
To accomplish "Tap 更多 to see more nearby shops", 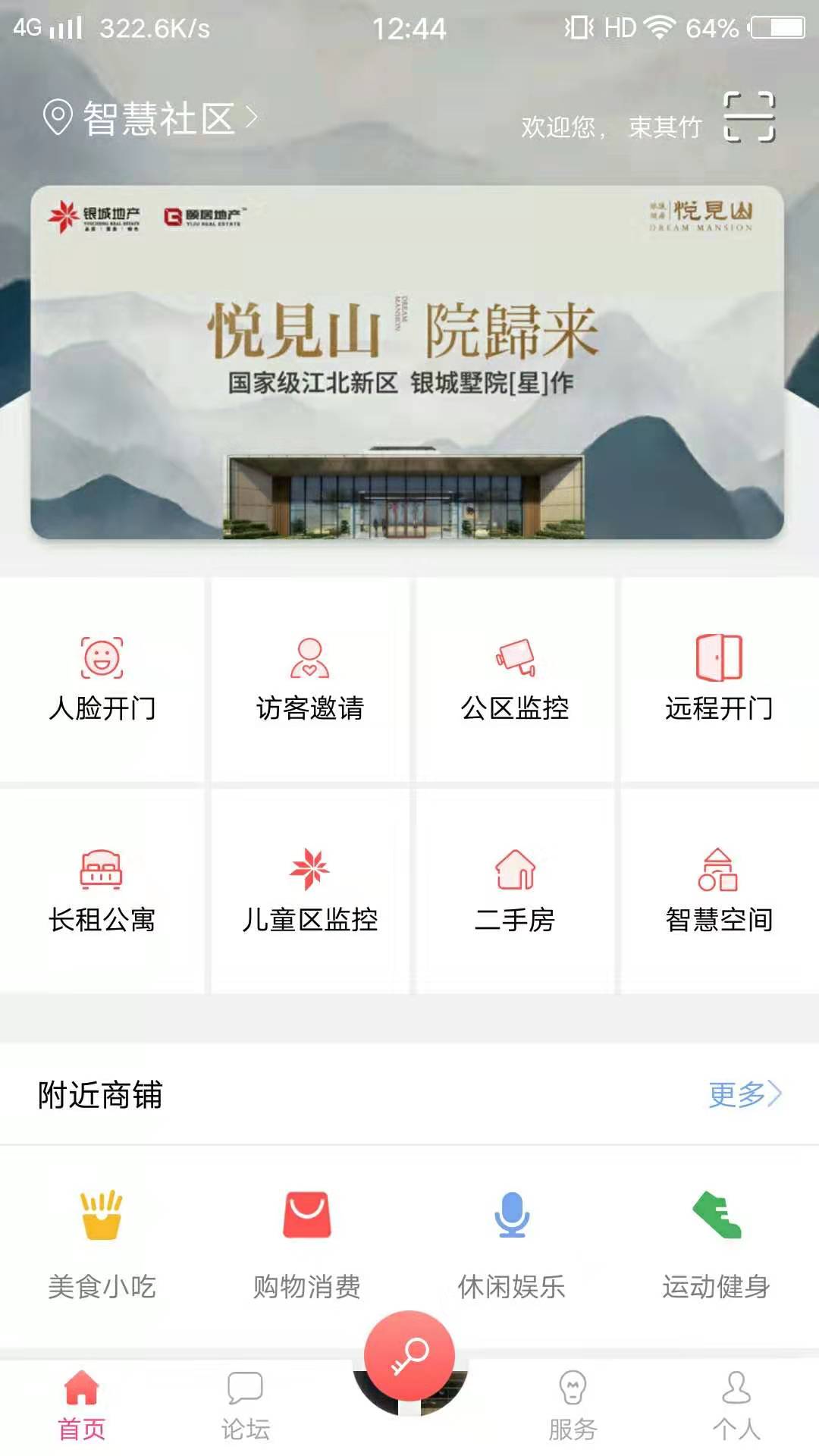I will coord(744,1094).
